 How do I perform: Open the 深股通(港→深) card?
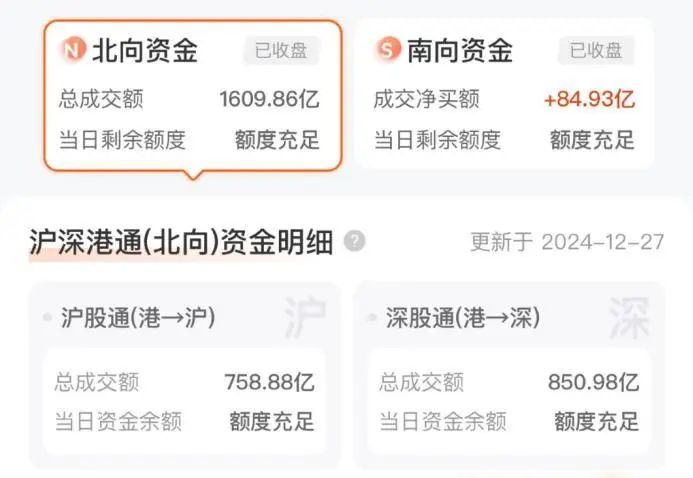coord(509,375)
